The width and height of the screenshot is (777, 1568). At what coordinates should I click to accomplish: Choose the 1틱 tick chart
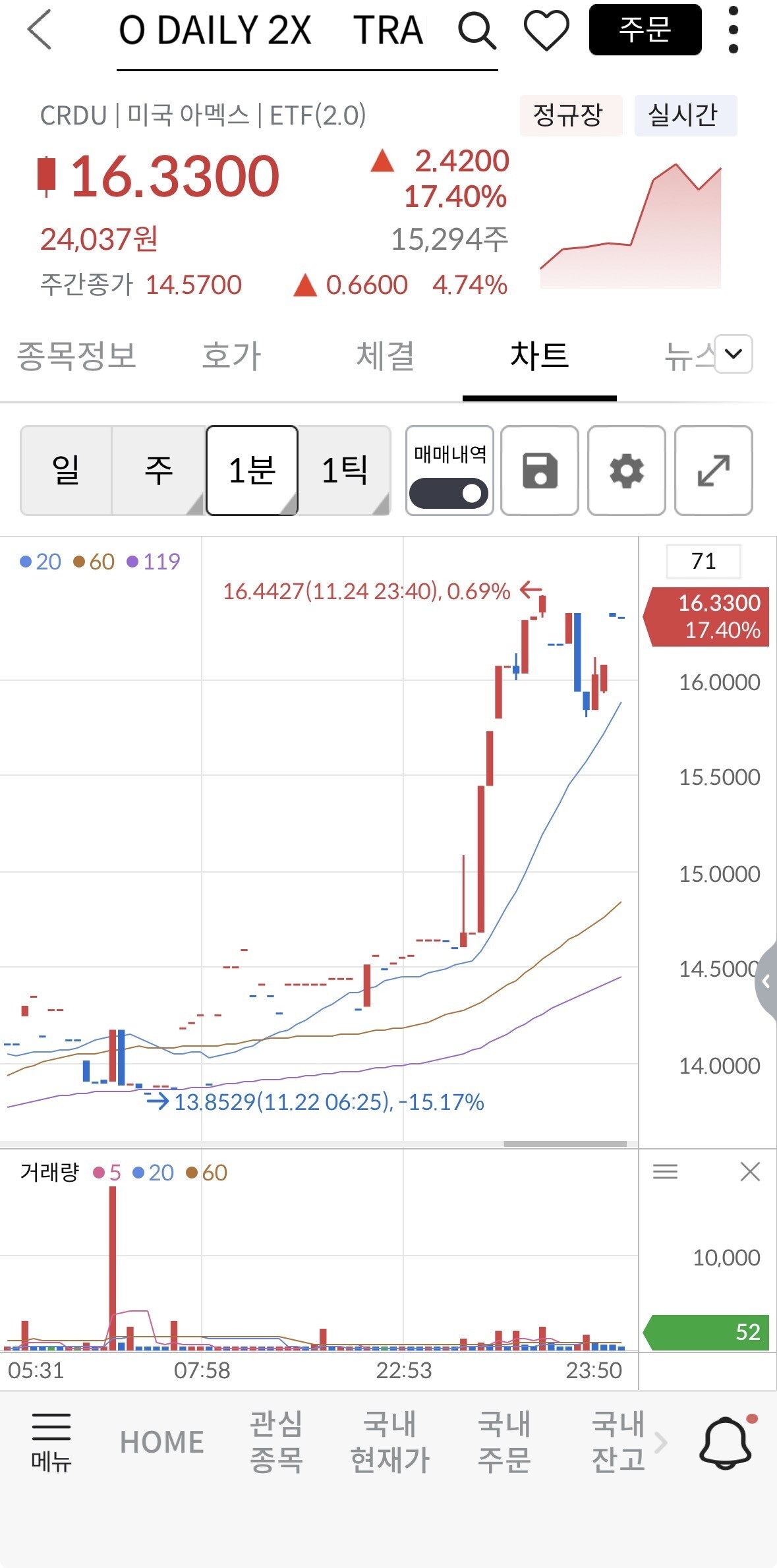pos(344,470)
